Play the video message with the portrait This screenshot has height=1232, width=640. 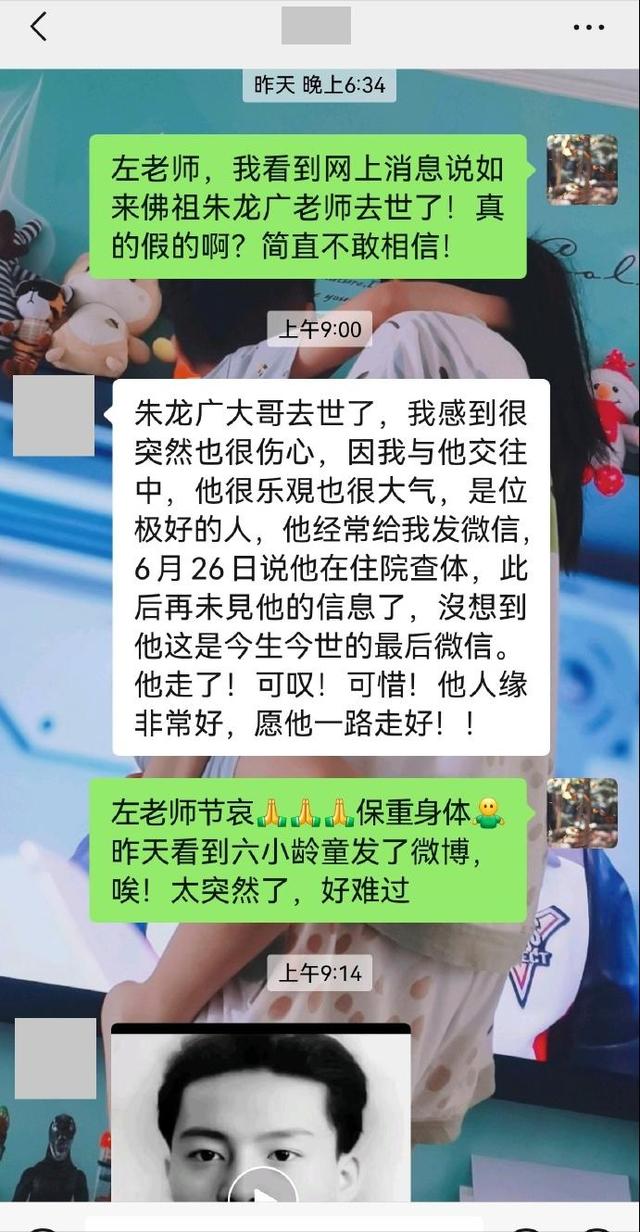click(x=262, y=1190)
